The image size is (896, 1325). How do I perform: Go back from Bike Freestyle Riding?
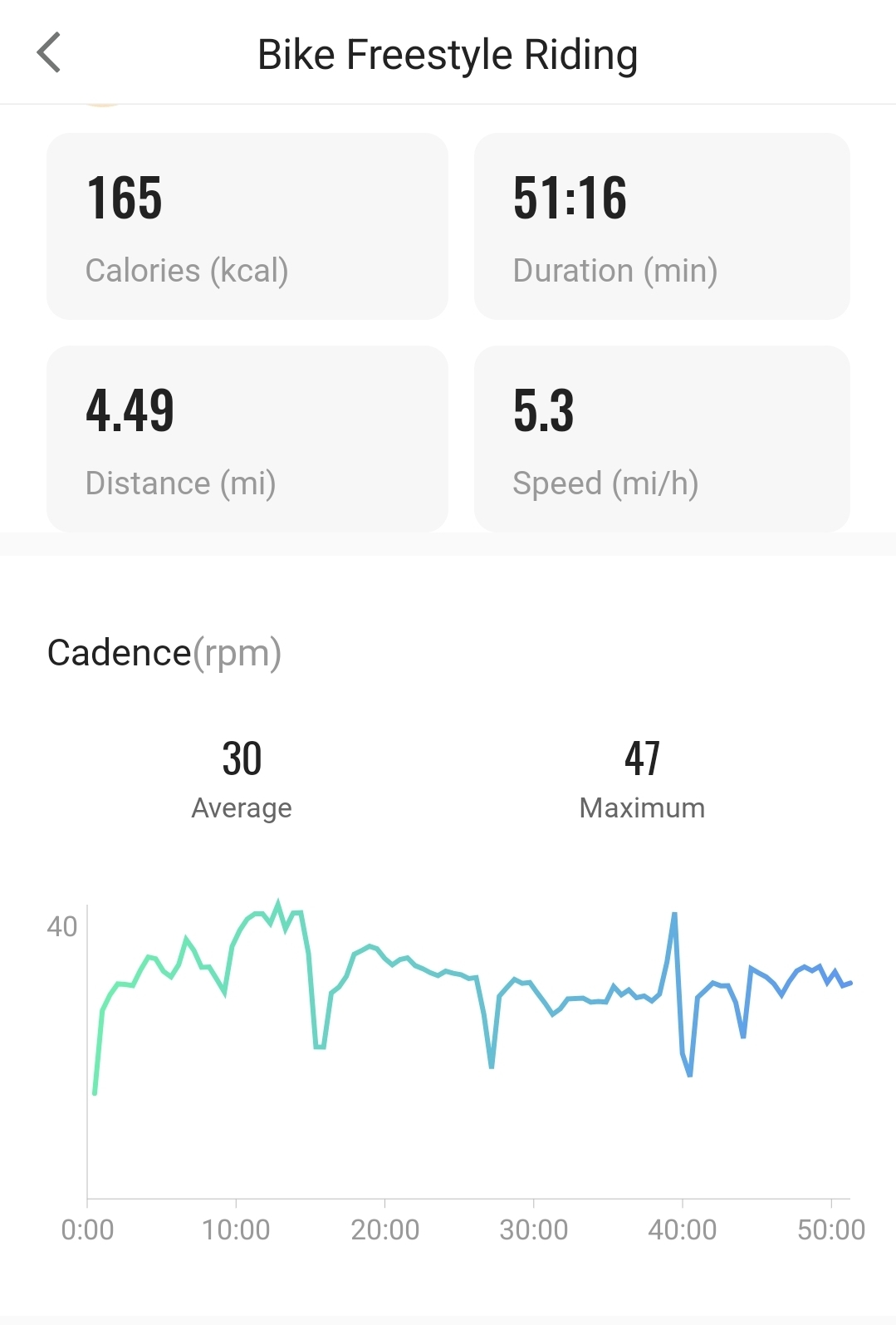49,52
